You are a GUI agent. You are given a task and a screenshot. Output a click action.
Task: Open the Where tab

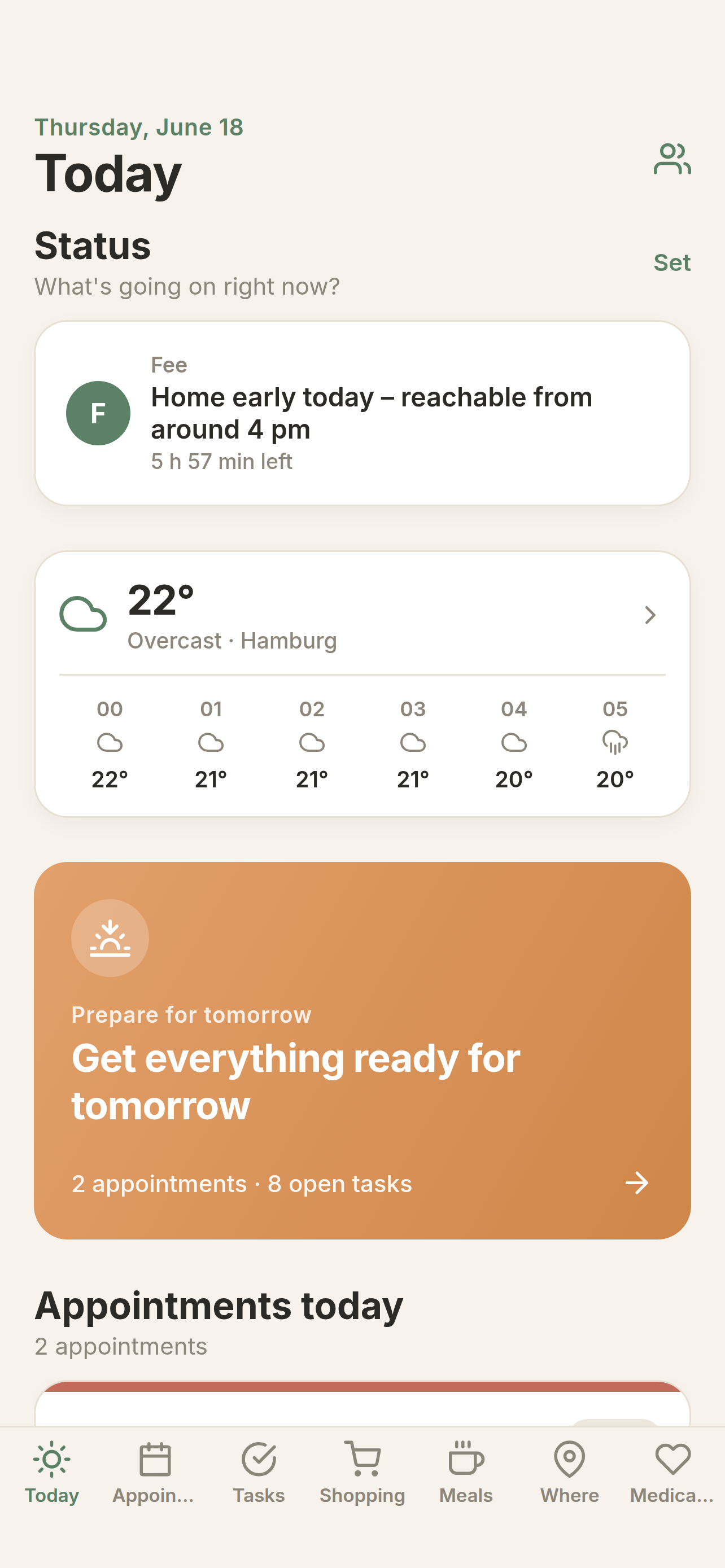569,1472
